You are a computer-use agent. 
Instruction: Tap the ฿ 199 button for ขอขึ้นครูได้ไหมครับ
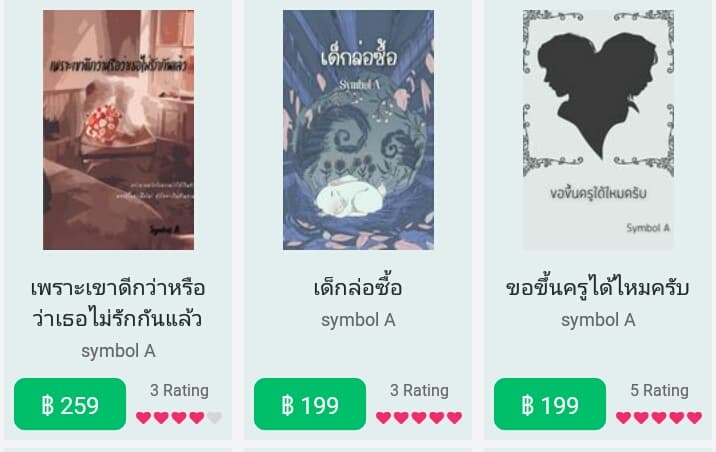[550, 405]
